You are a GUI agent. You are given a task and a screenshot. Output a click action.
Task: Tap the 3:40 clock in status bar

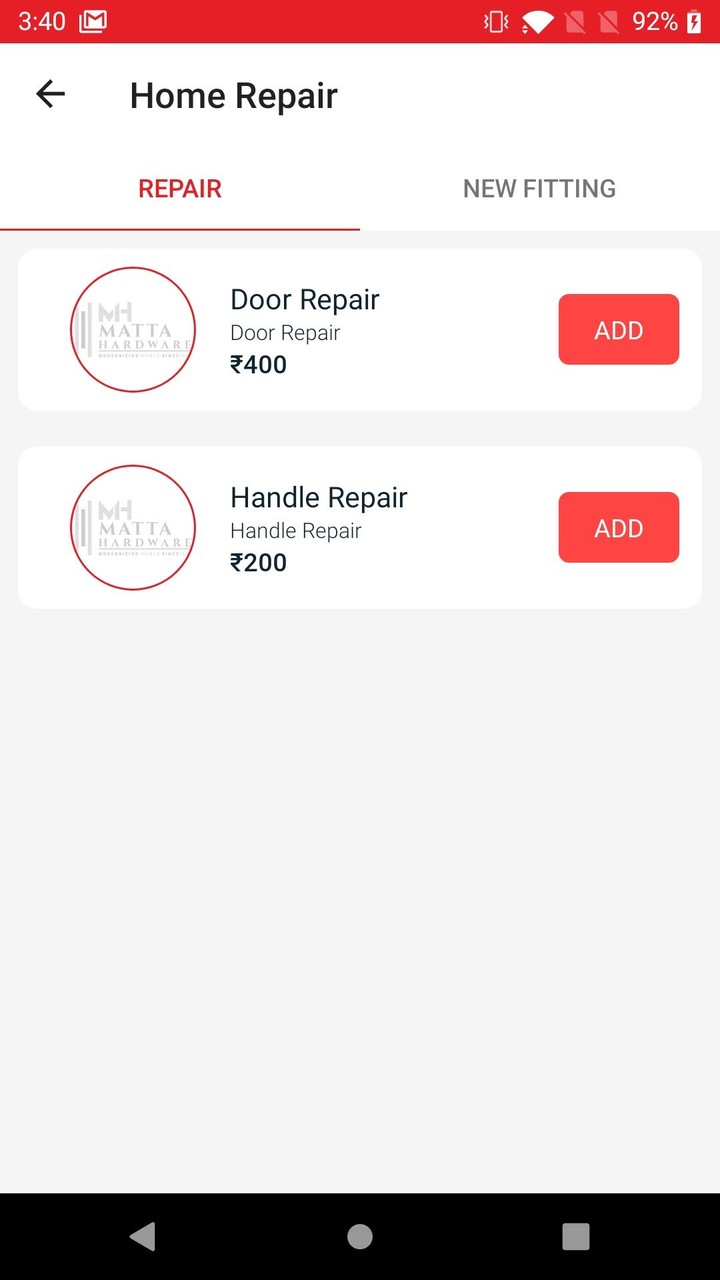(40, 21)
